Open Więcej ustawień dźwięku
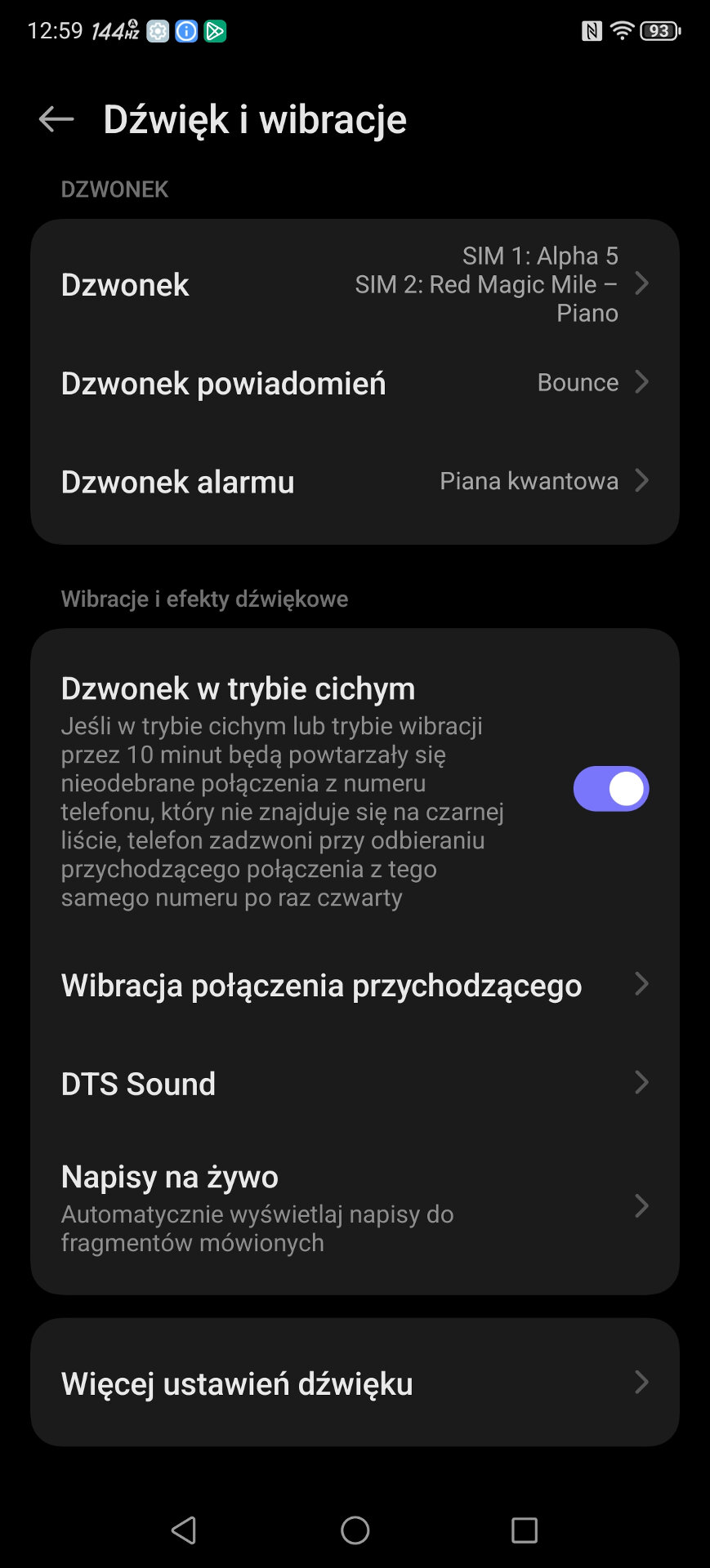710x1568 pixels. pyautogui.click(x=355, y=1383)
